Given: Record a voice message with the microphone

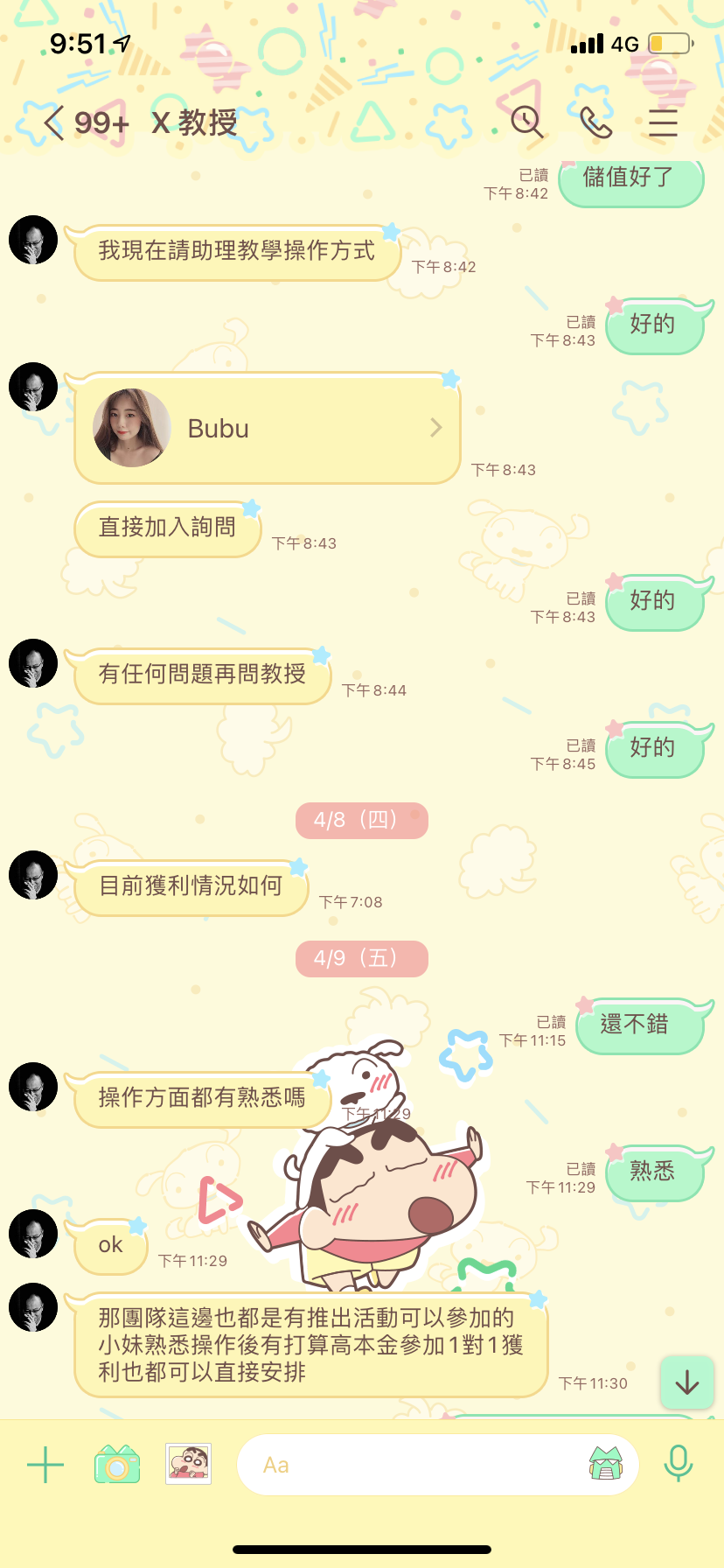Looking at the screenshot, I should (x=679, y=1464).
